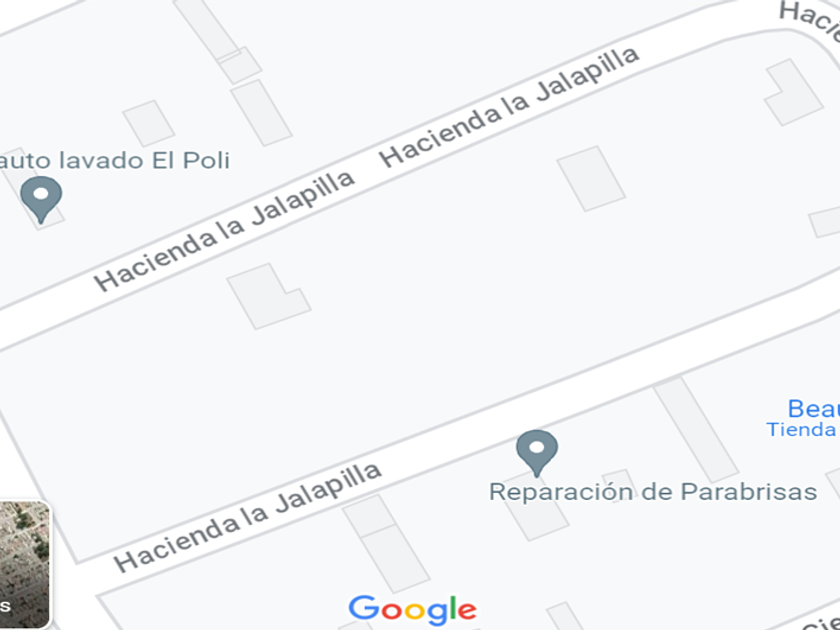
Task: Select the Reparación de Parabrisas marker
Action: (537, 453)
